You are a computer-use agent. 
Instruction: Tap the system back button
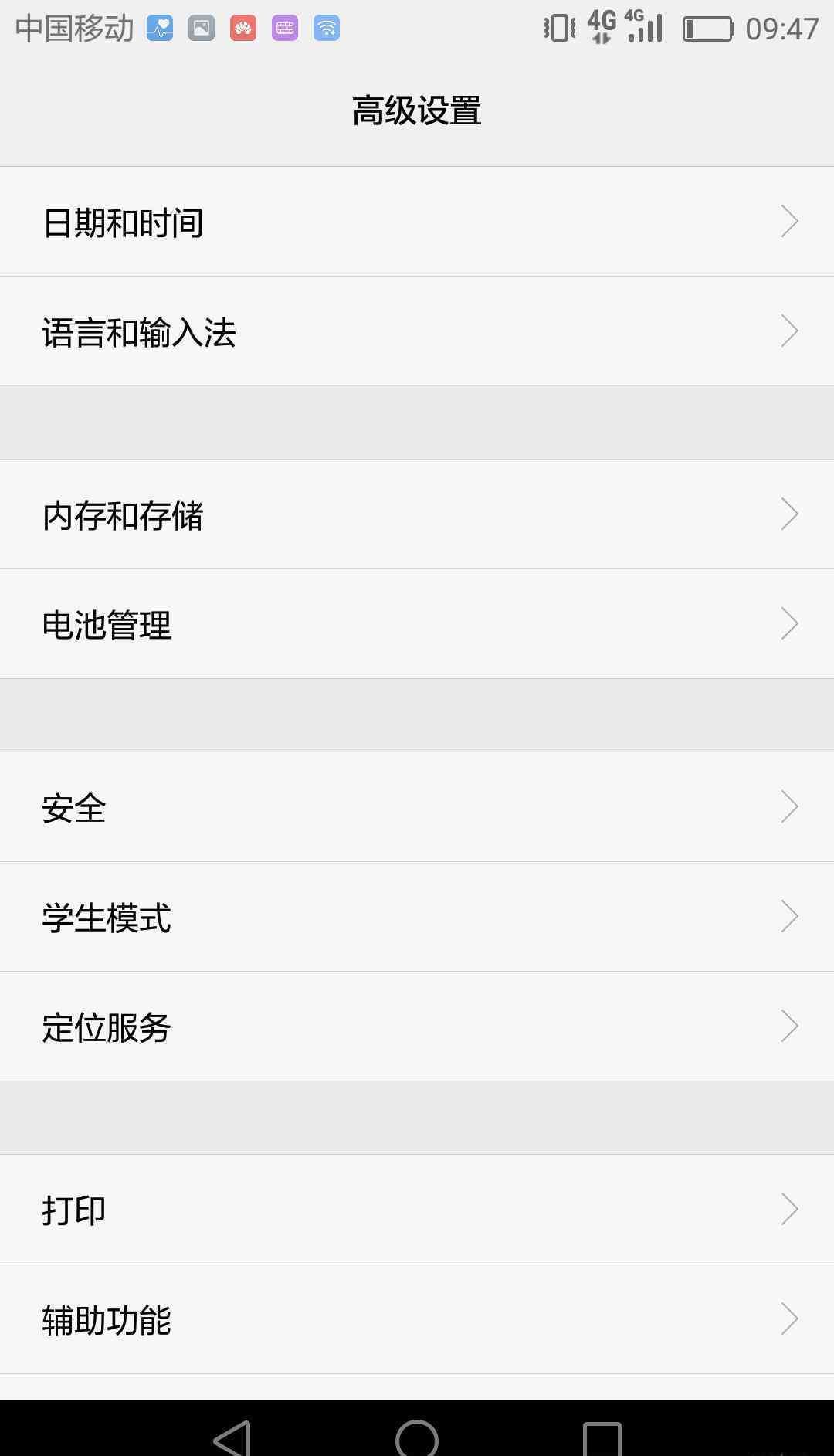coord(232,1438)
